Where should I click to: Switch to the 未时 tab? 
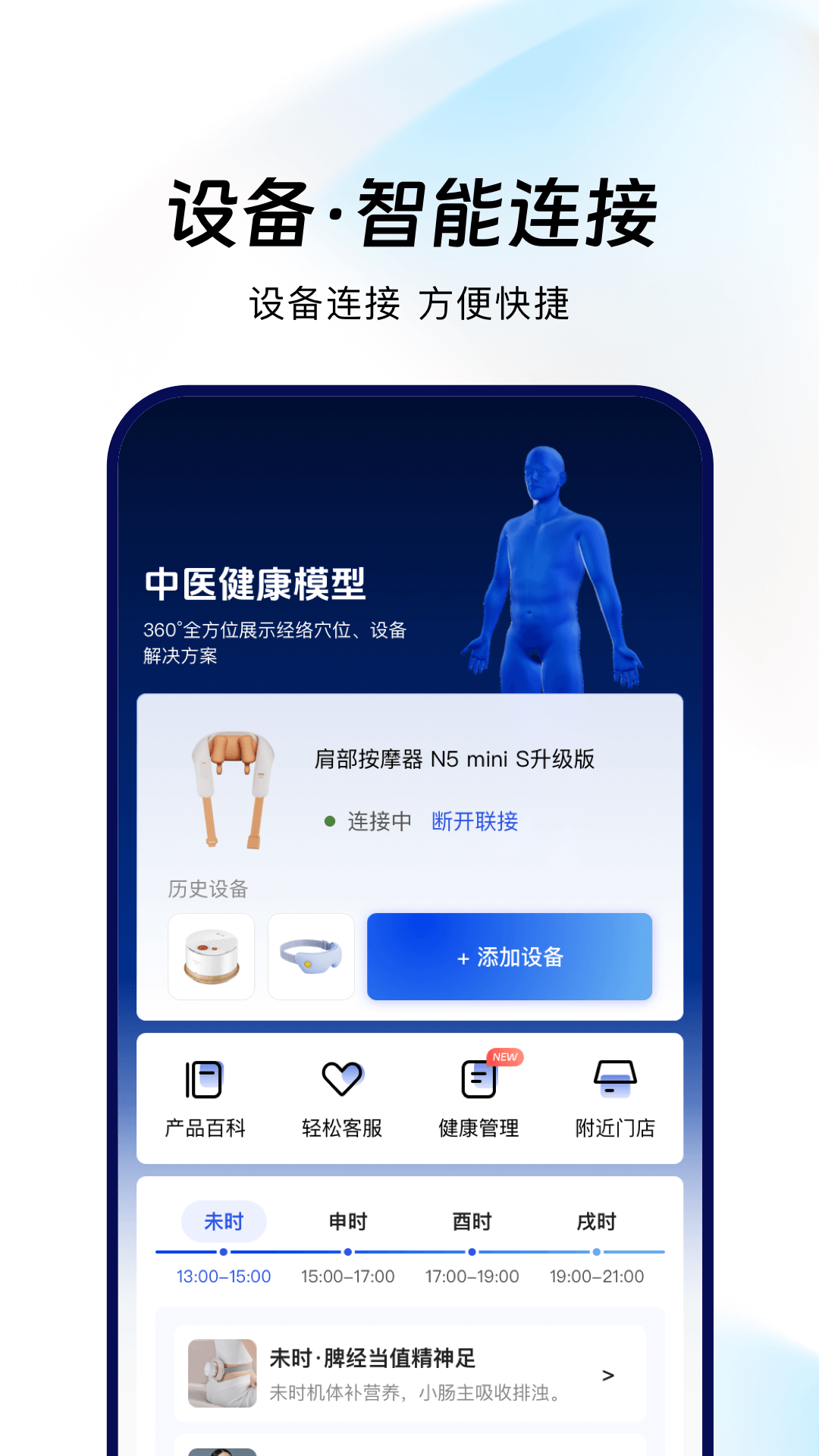pos(224,1221)
